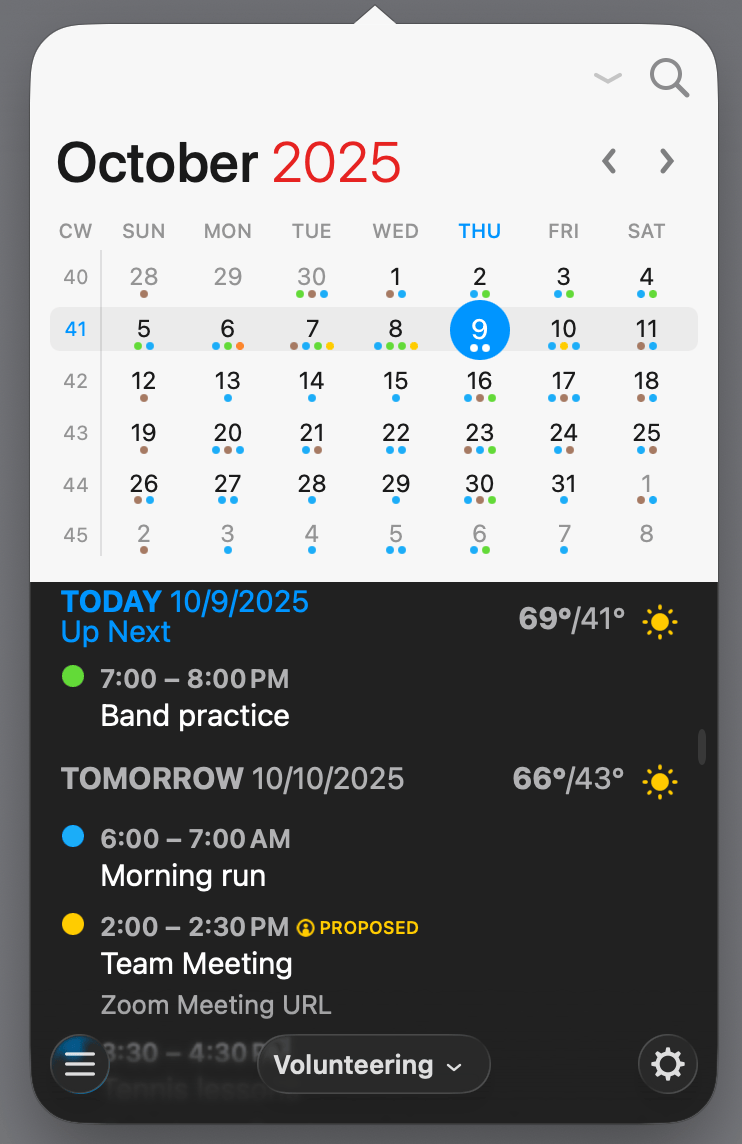This screenshot has width=742, height=1144.
Task: Click the scrollbar in the event list
Action: (x=702, y=745)
